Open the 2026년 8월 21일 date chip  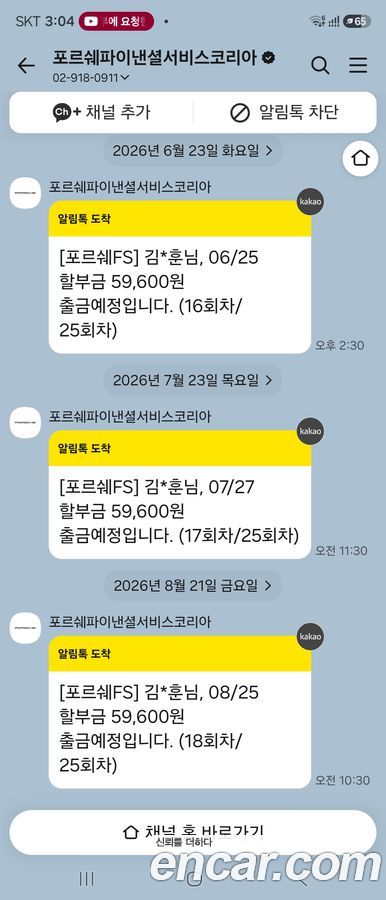coord(192,585)
